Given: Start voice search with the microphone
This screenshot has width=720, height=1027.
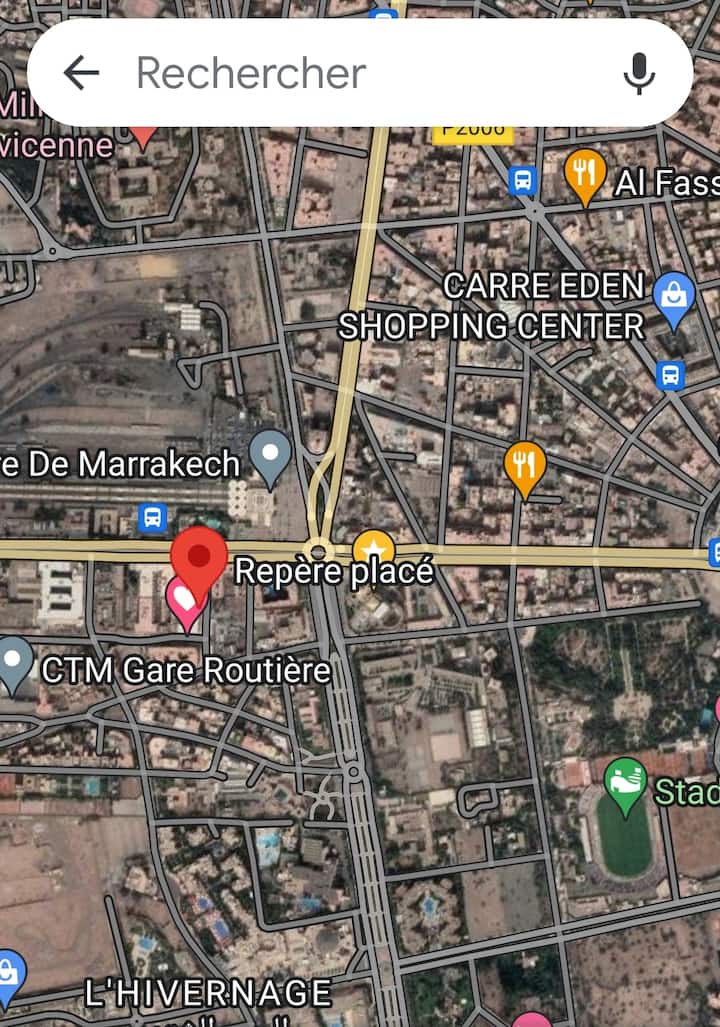Looking at the screenshot, I should coord(639,73).
